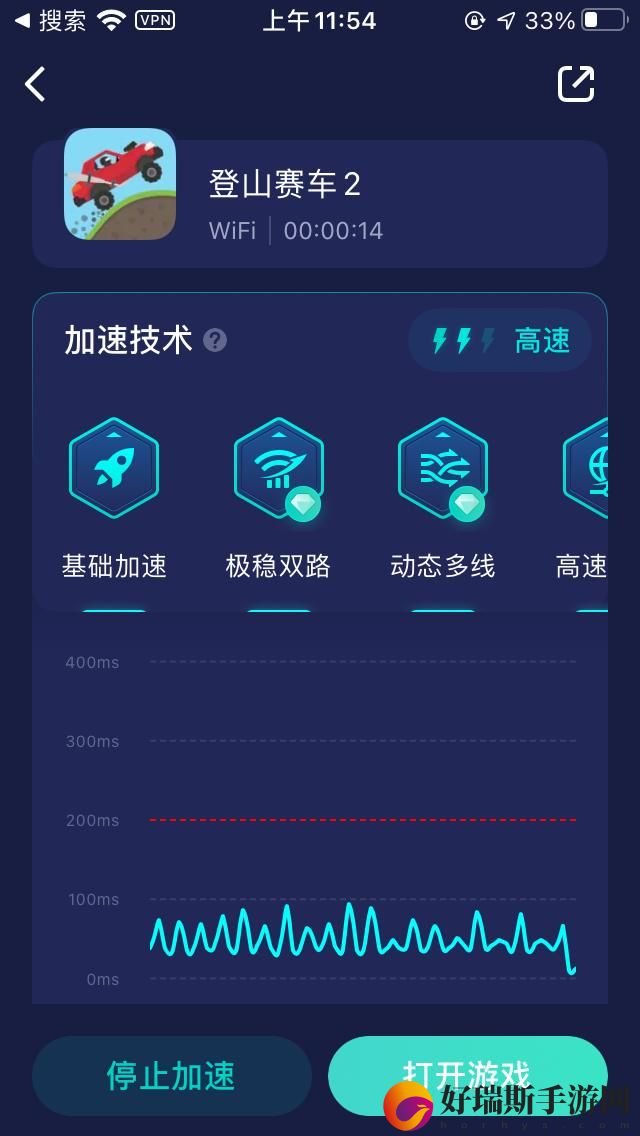Tap the 高速 speed mode chip

[x=500, y=340]
